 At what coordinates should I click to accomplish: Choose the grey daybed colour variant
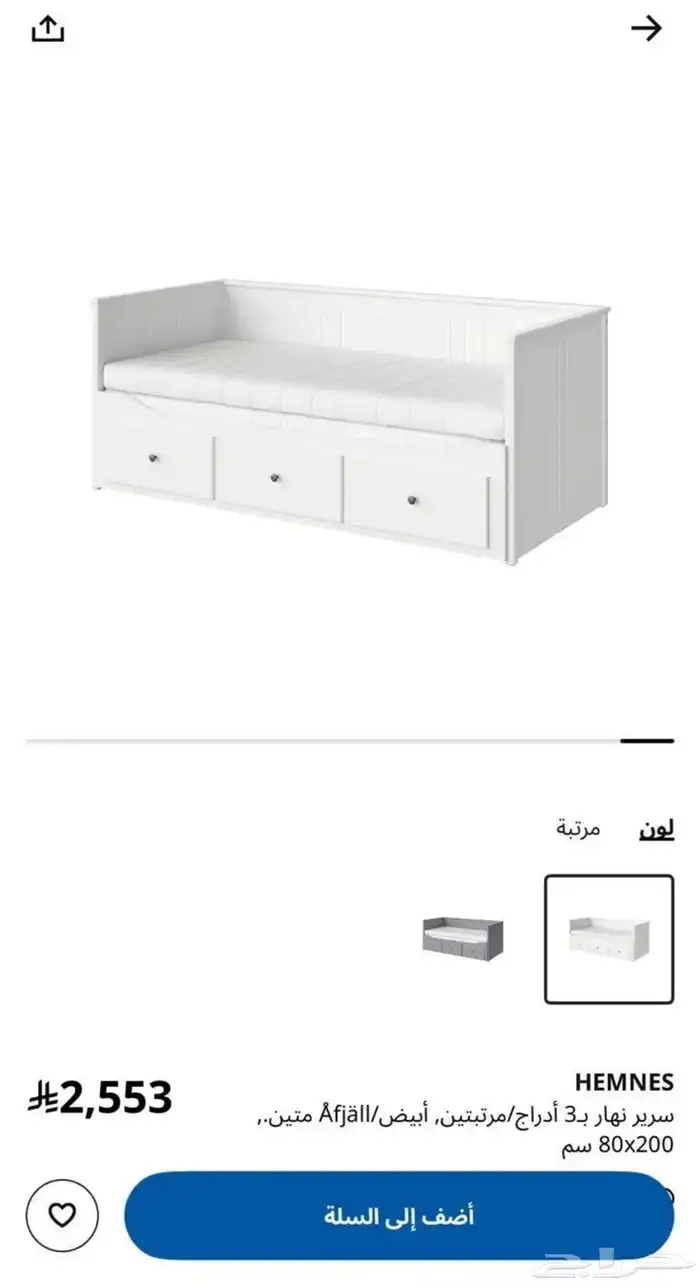click(x=462, y=938)
